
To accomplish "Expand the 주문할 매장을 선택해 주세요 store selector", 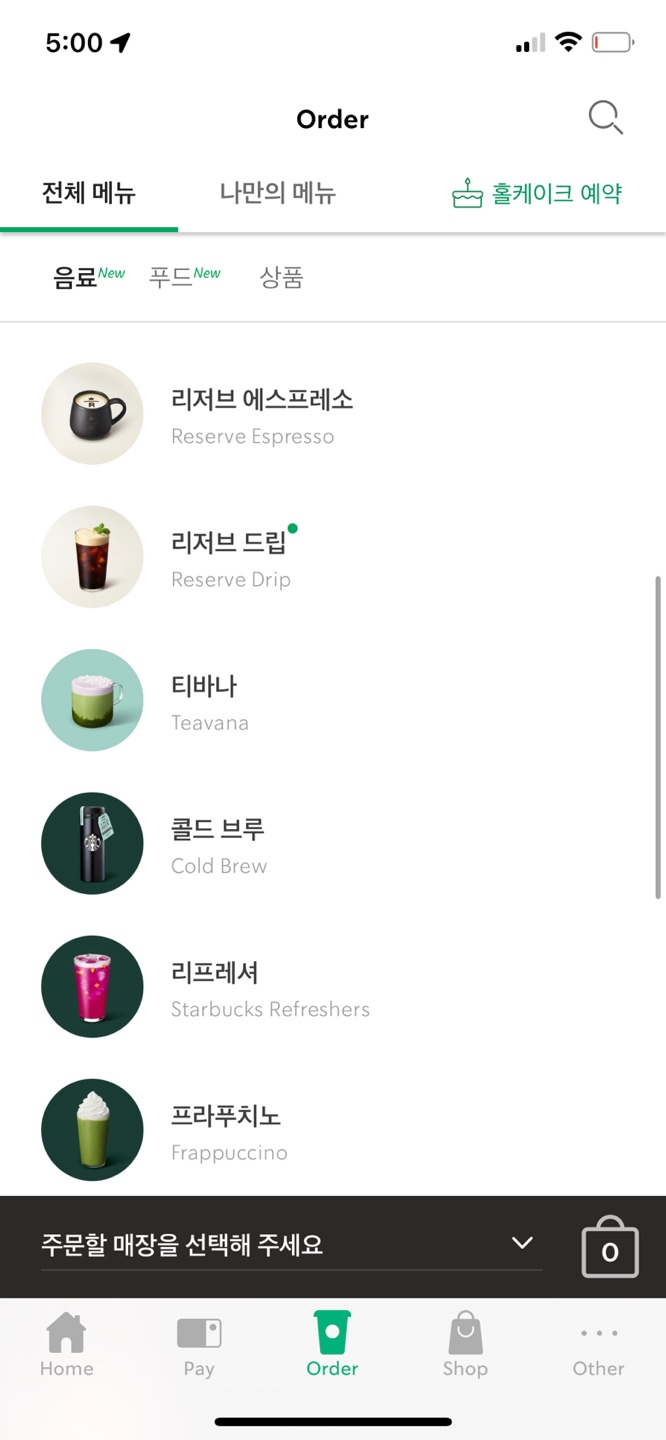I will pyautogui.click(x=290, y=1245).
